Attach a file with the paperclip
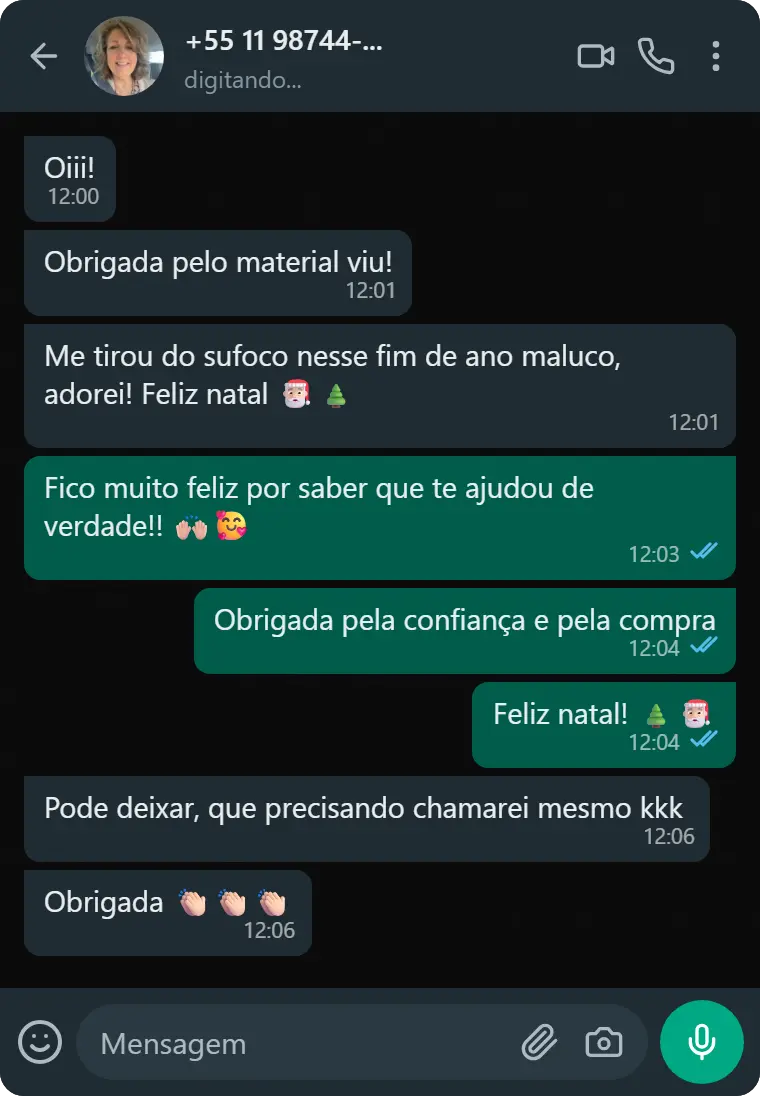Viewport: 760px width, 1096px height. [539, 1042]
